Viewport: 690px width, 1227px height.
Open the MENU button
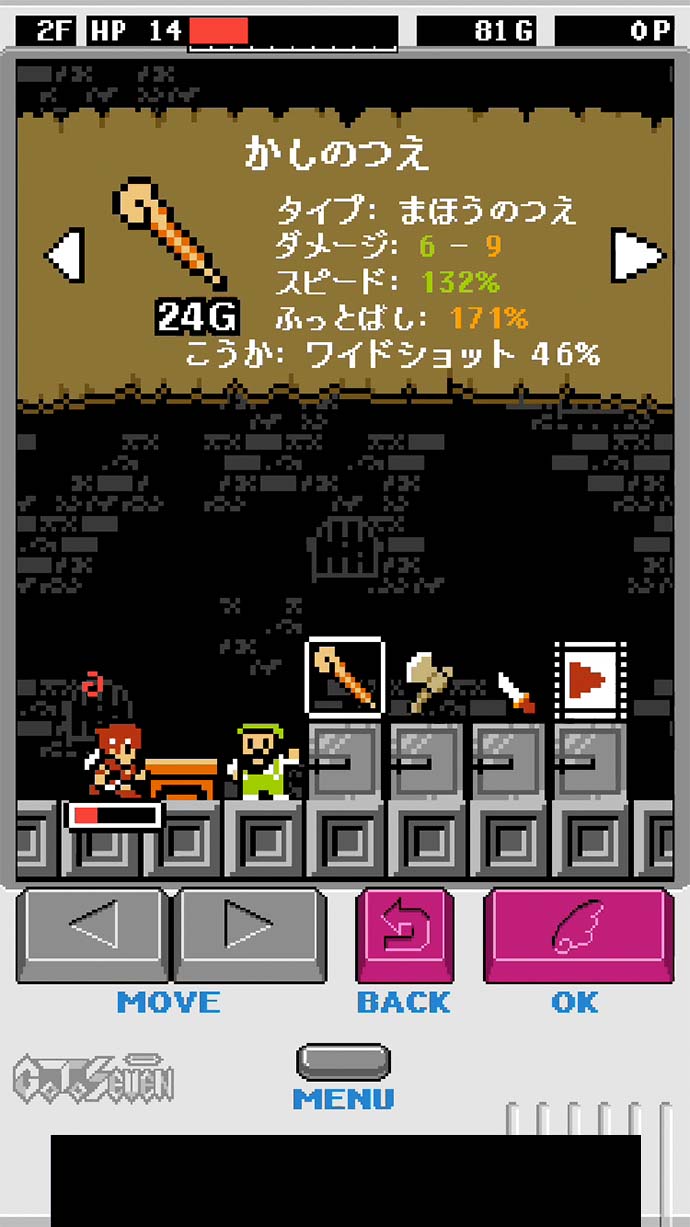[x=343, y=1062]
